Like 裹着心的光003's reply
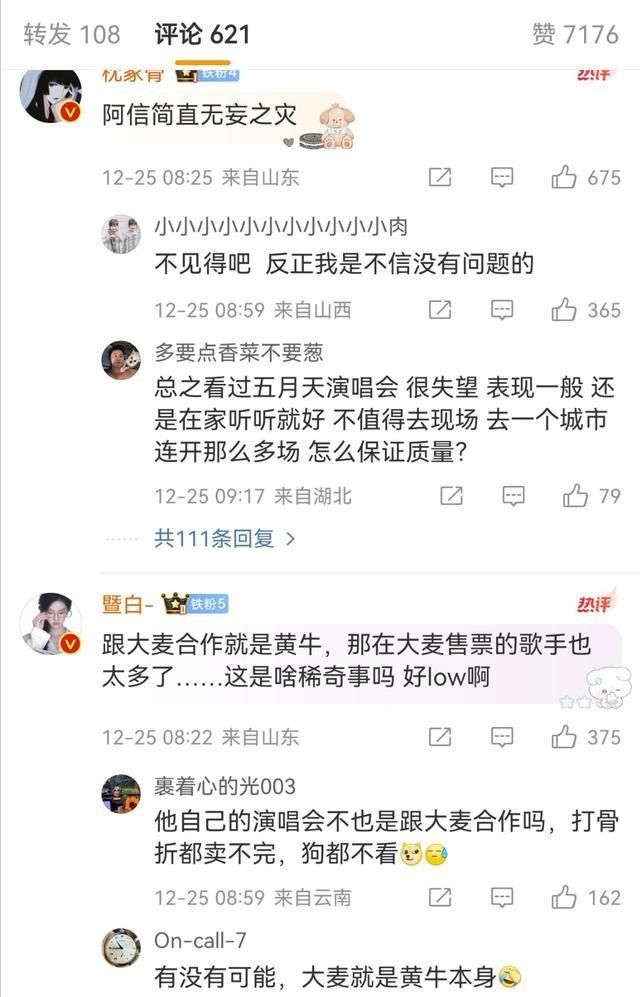 (565, 897)
